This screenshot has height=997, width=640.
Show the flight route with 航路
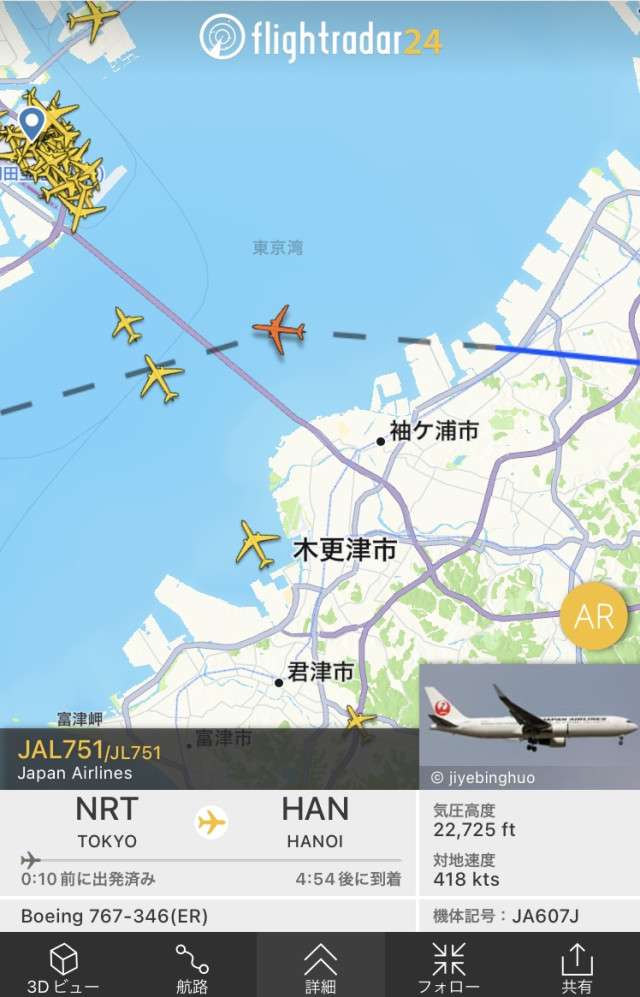tap(192, 966)
